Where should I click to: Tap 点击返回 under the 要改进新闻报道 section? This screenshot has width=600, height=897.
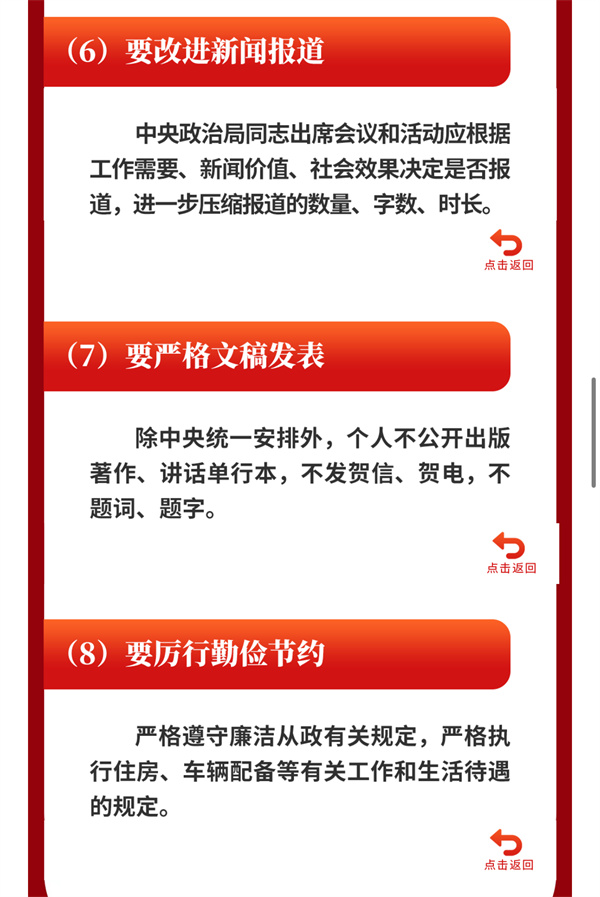pyautogui.click(x=508, y=250)
